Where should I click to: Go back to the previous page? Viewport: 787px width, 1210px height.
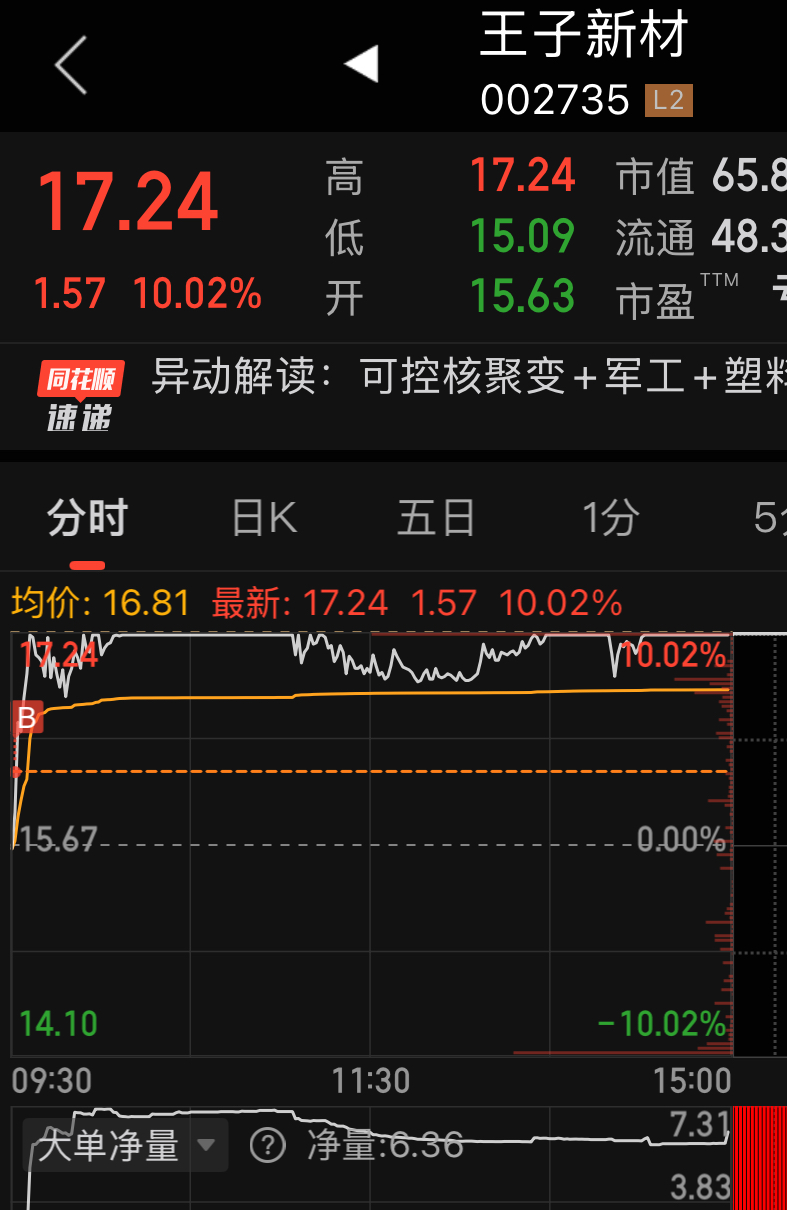click(x=71, y=65)
